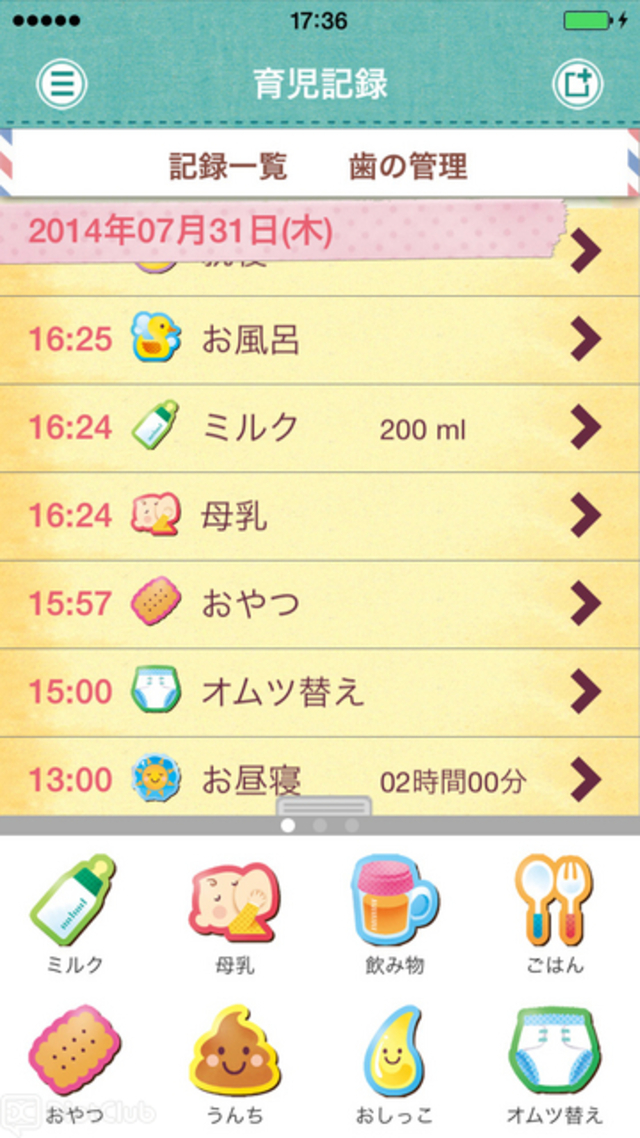The width and height of the screenshot is (640, 1138).
Task: Switch to the 歯の管理 tab
Action: coord(408,166)
